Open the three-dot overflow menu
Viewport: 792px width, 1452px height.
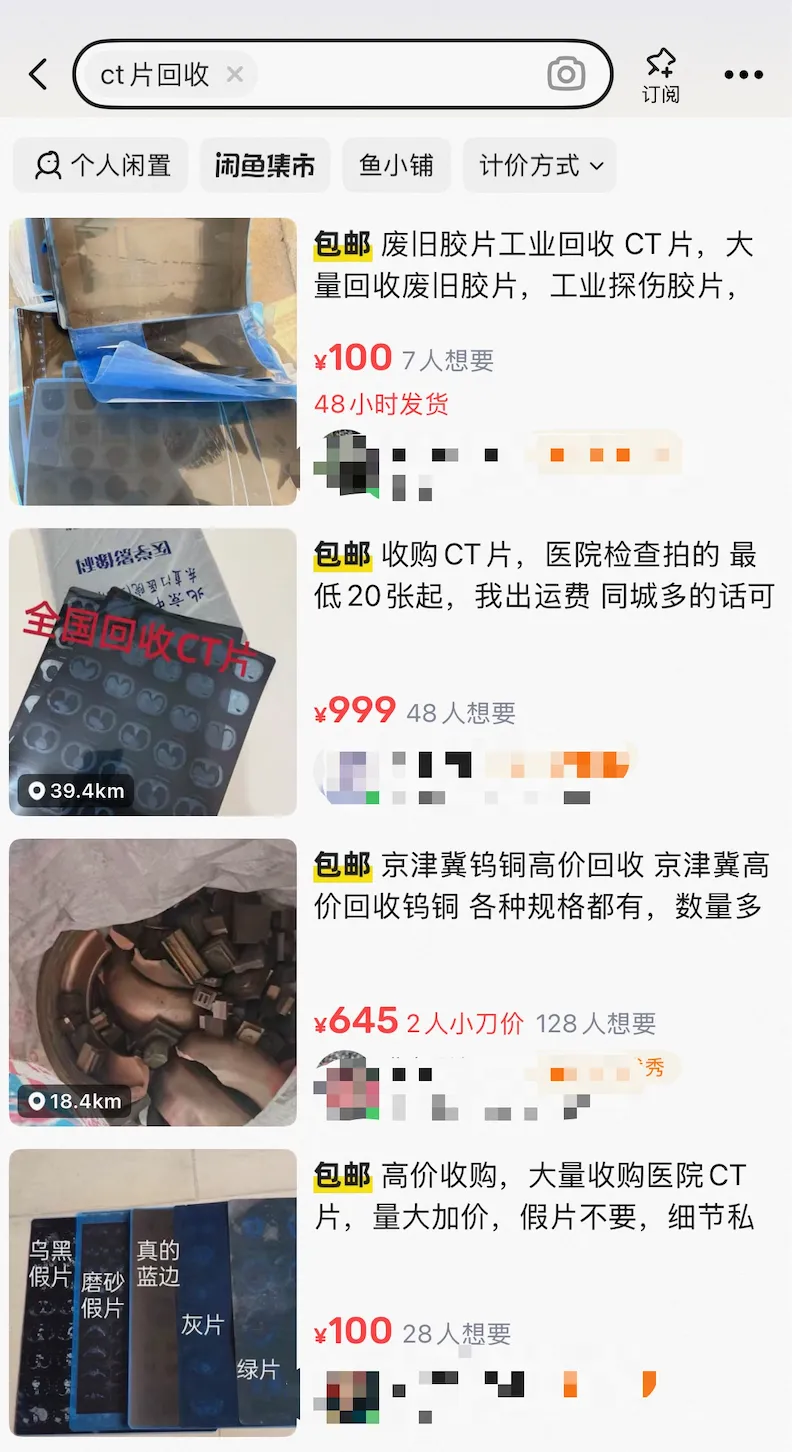[x=743, y=75]
